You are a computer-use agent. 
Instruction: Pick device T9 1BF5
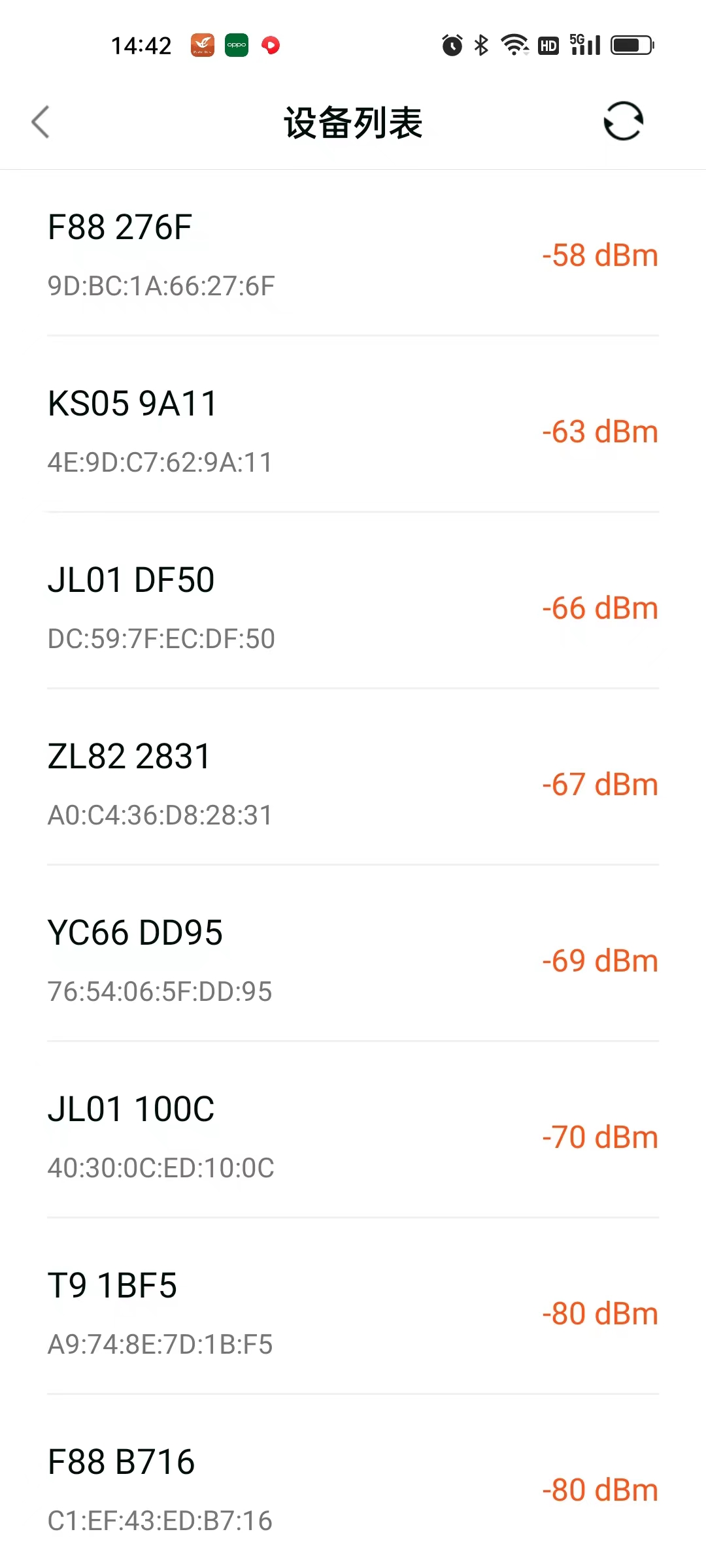pyautogui.click(x=353, y=1313)
